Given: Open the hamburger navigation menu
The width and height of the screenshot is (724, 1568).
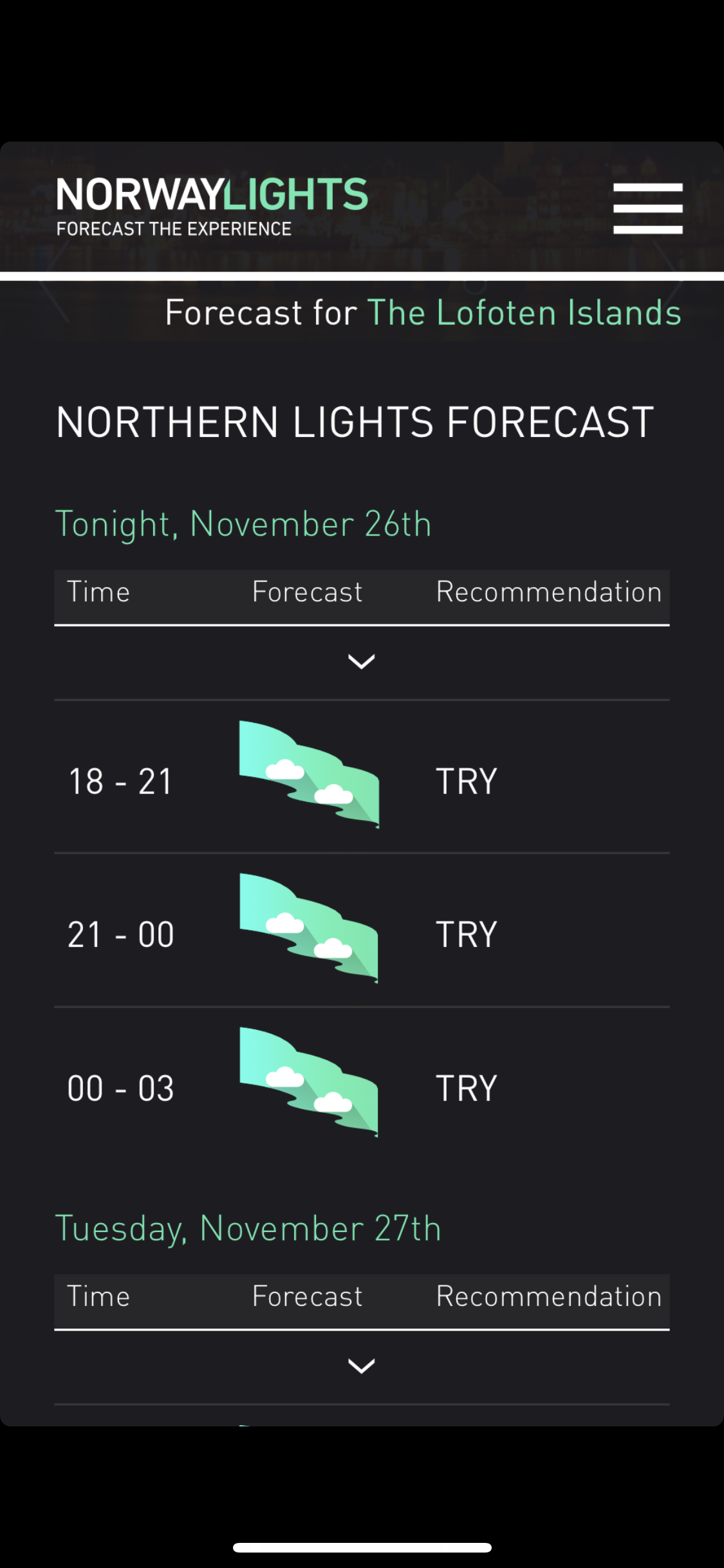Looking at the screenshot, I should pyautogui.click(x=647, y=208).
